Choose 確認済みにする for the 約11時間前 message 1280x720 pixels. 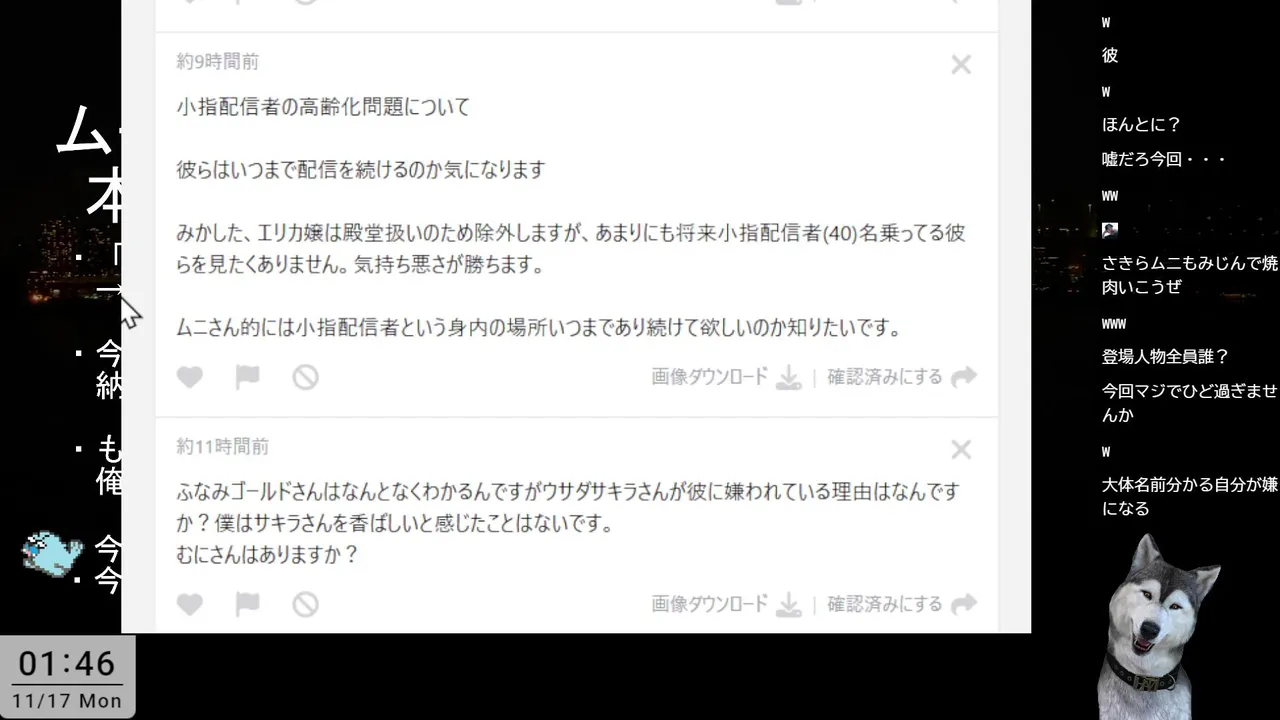tap(901, 604)
